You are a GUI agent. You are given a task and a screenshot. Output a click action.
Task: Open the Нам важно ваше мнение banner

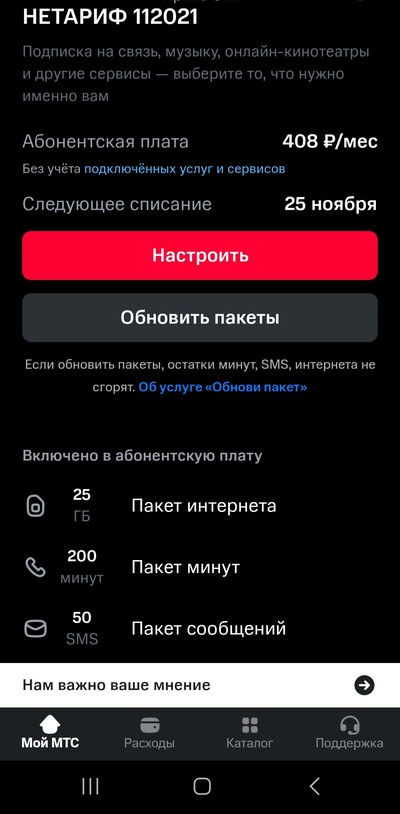200,685
